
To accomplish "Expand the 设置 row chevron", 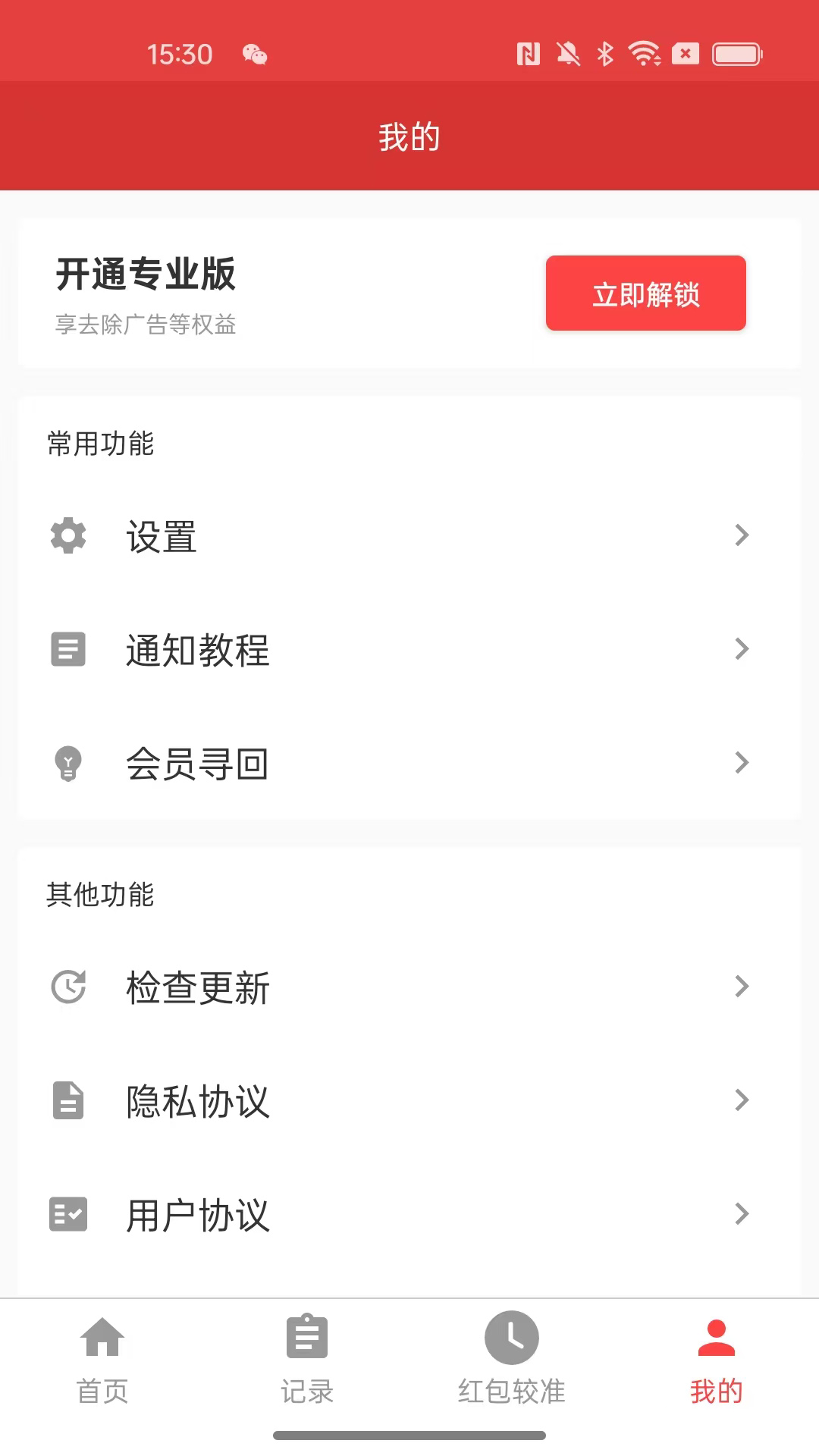I will 741,536.
